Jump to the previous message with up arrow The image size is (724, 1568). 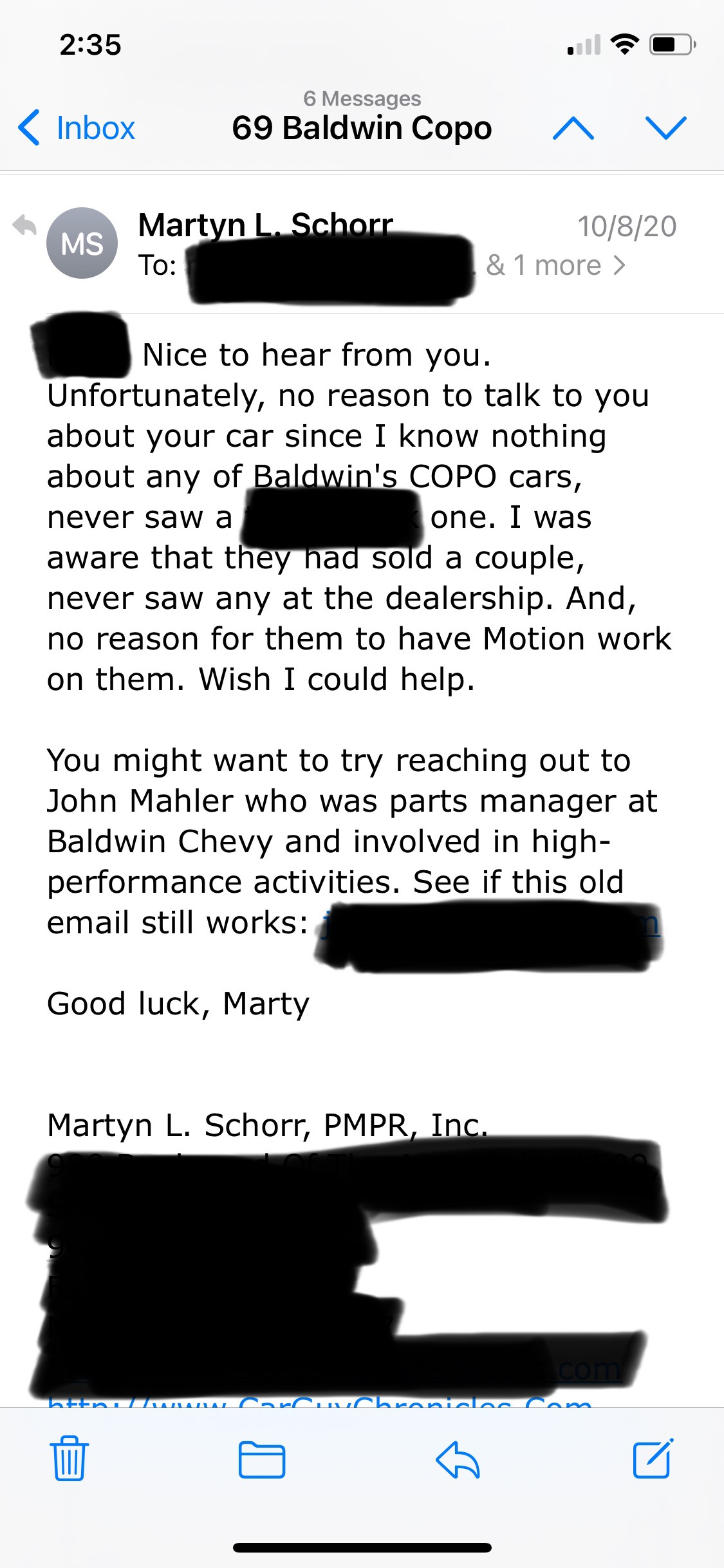[x=573, y=128]
